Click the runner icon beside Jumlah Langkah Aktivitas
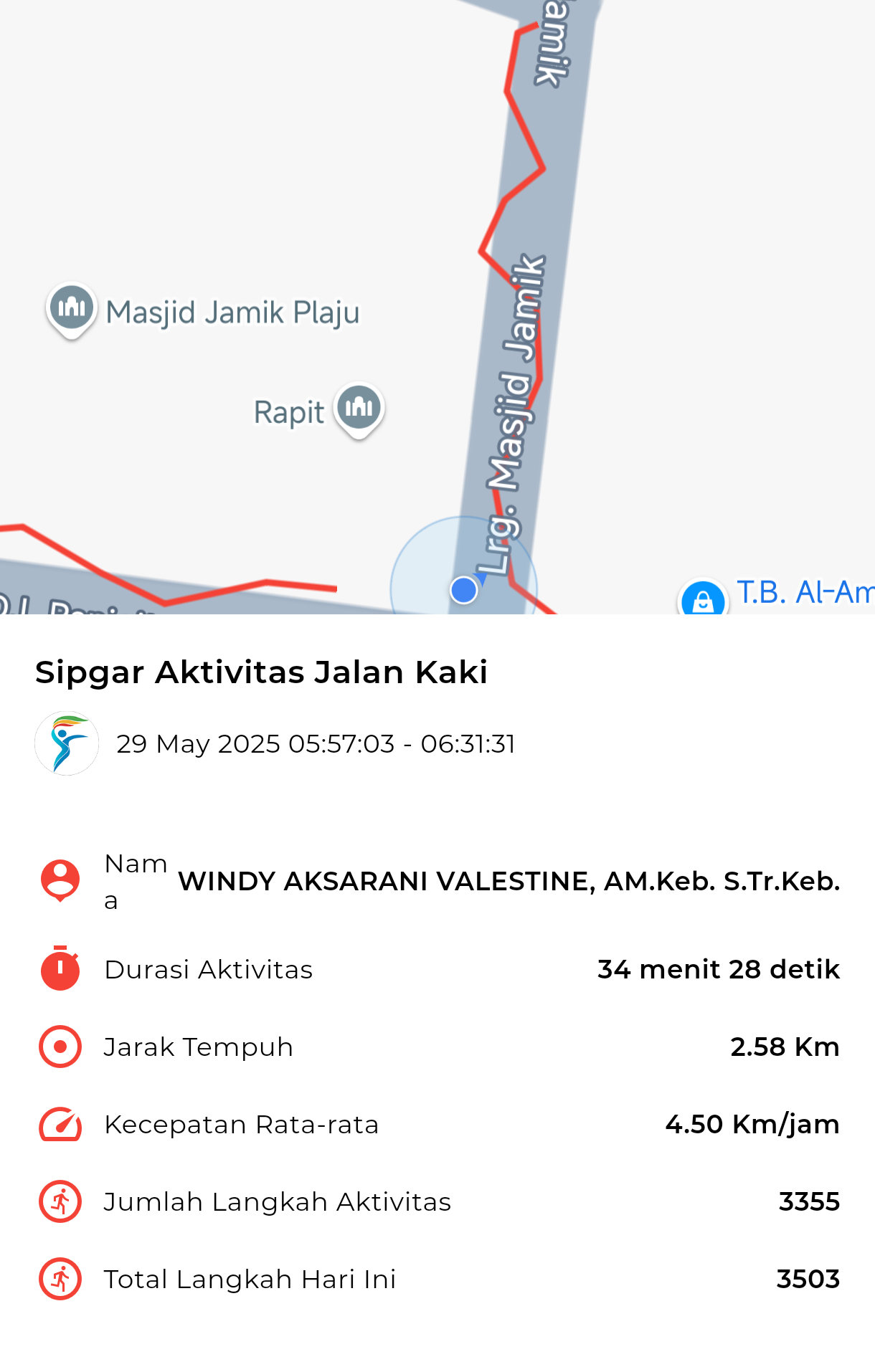The image size is (875, 1372). click(x=59, y=1201)
